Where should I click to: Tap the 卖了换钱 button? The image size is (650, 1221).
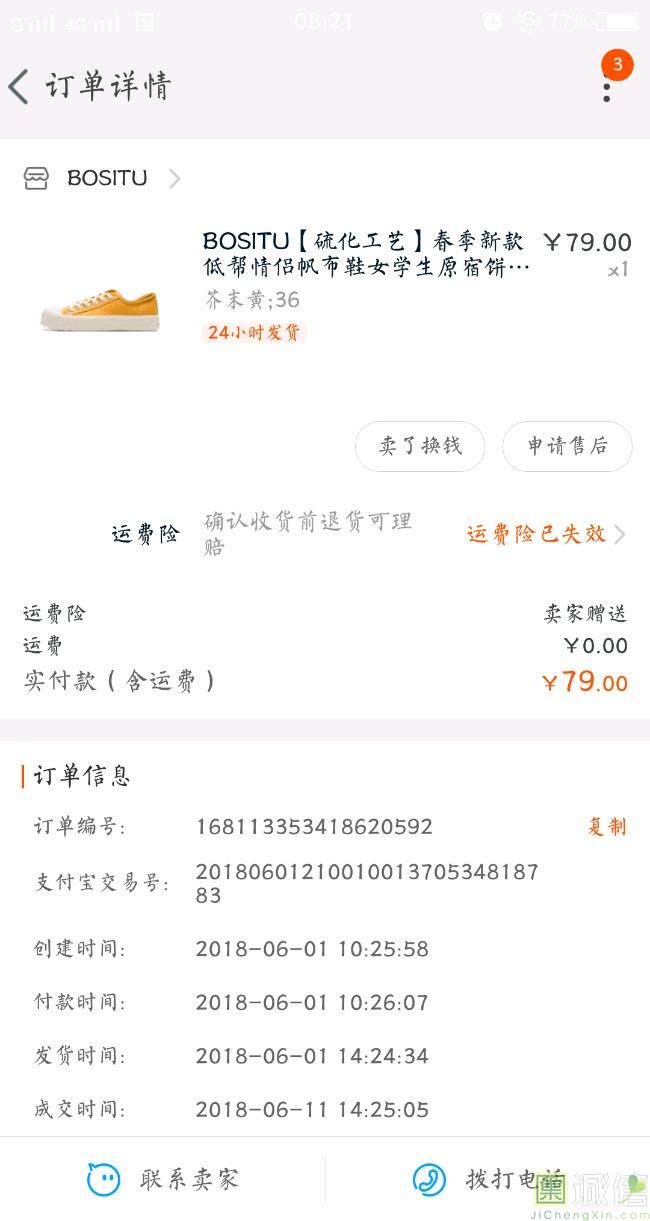[420, 446]
